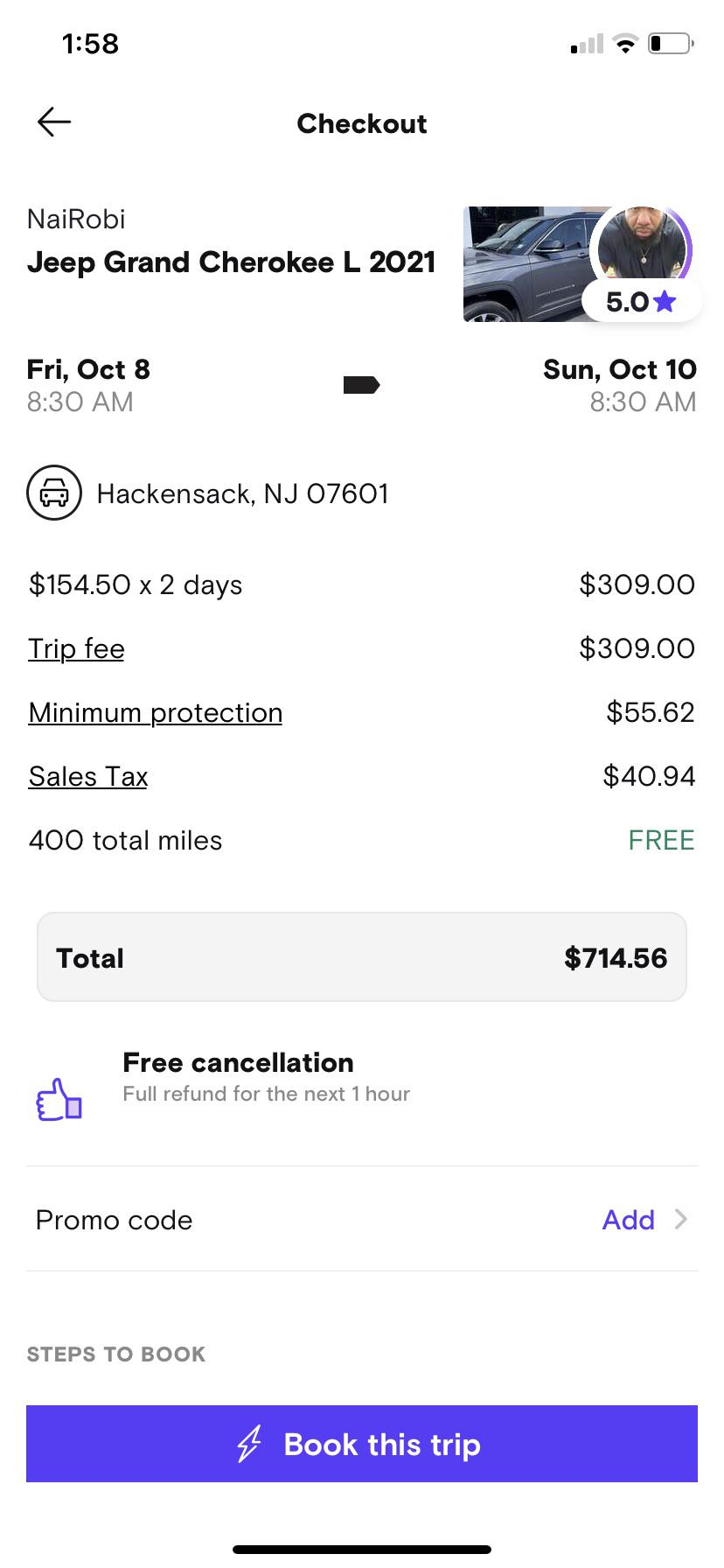Screen dimensions: 724x1568
Task: View the Jeep Grand Cherokee vehicle photo
Action: [x=525, y=262]
